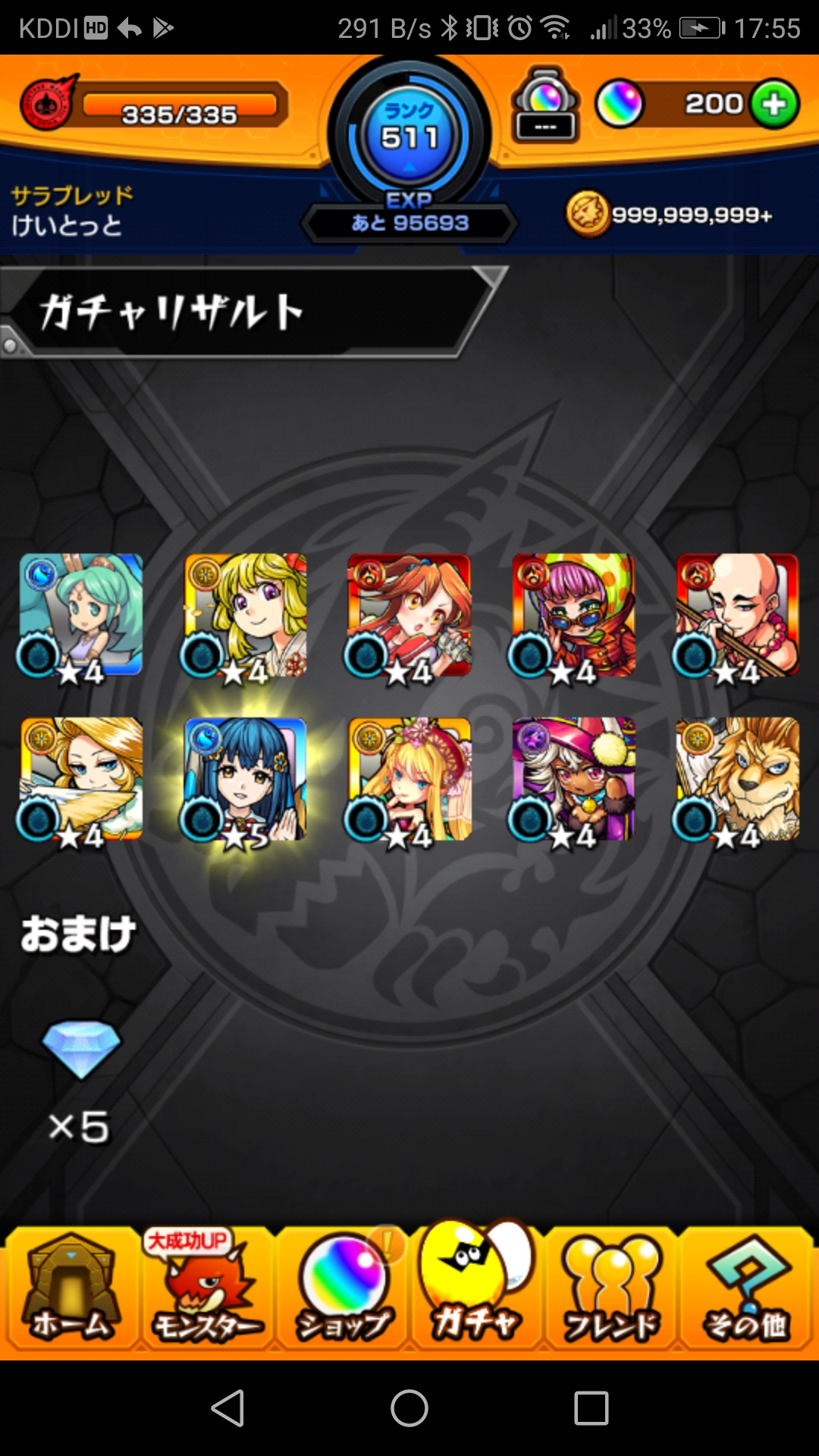819x1456 pixels.
Task: Open the ホーム tab
Action: pyautogui.click(x=71, y=1288)
